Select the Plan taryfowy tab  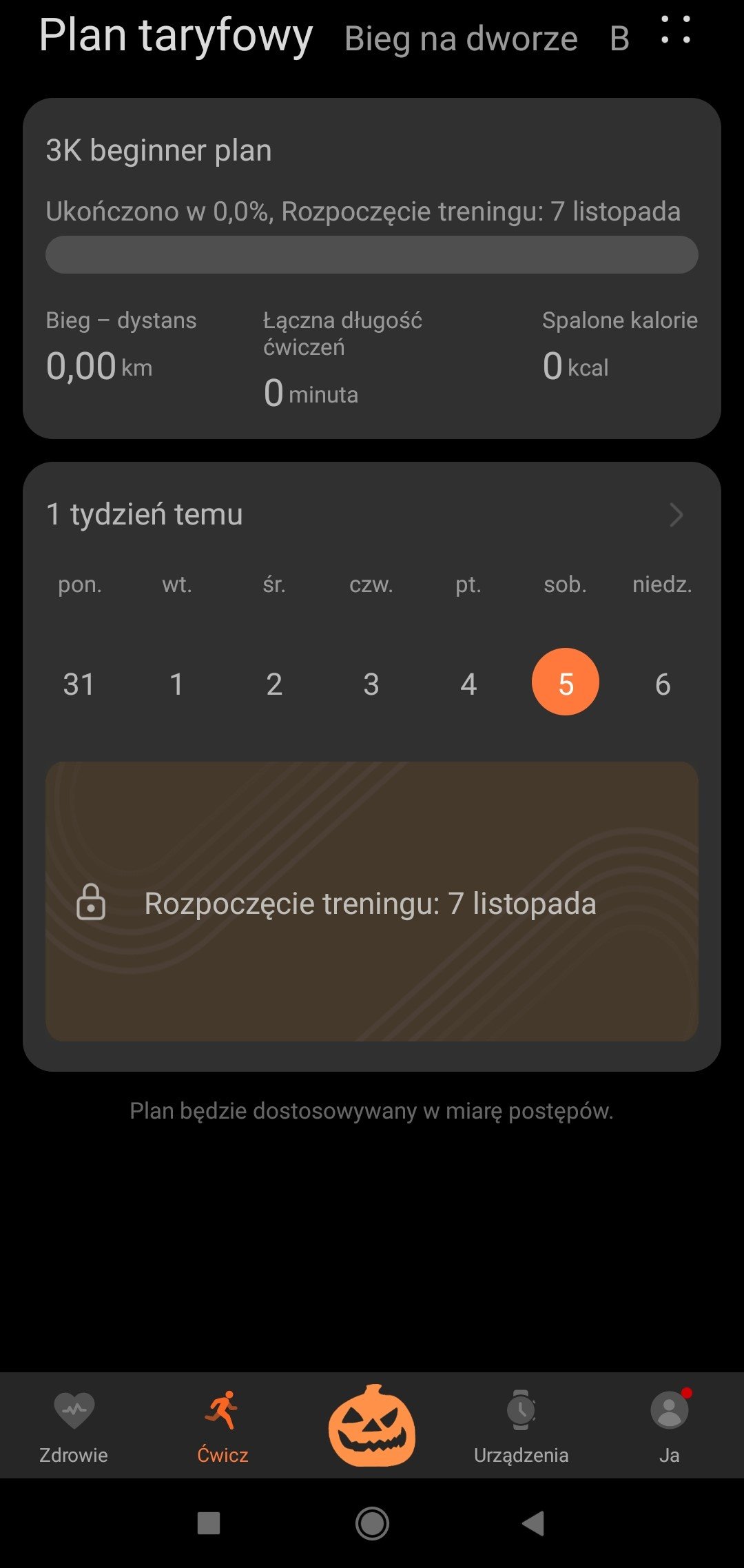pyautogui.click(x=176, y=36)
